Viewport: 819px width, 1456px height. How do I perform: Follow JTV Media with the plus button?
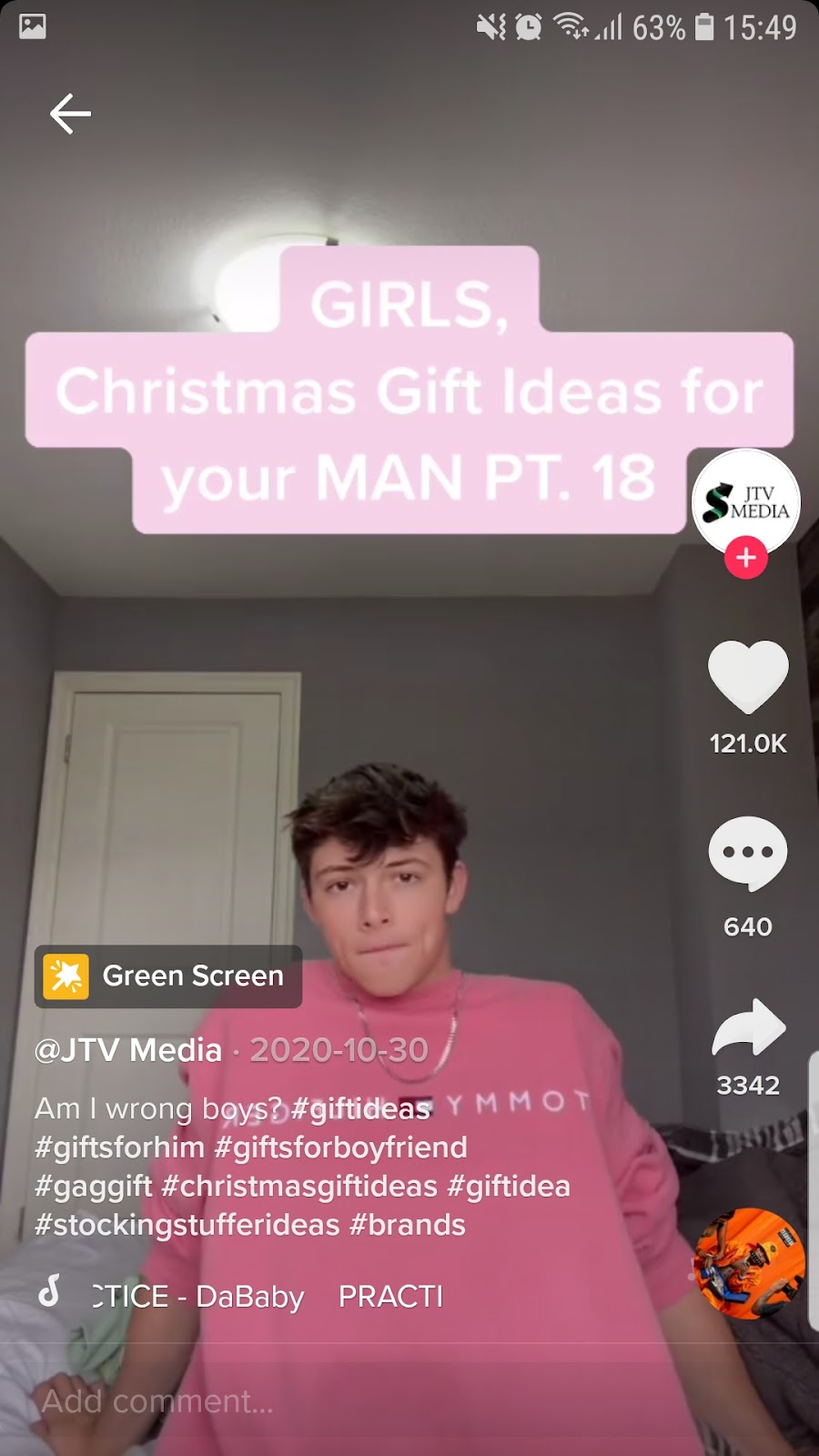pyautogui.click(x=746, y=558)
